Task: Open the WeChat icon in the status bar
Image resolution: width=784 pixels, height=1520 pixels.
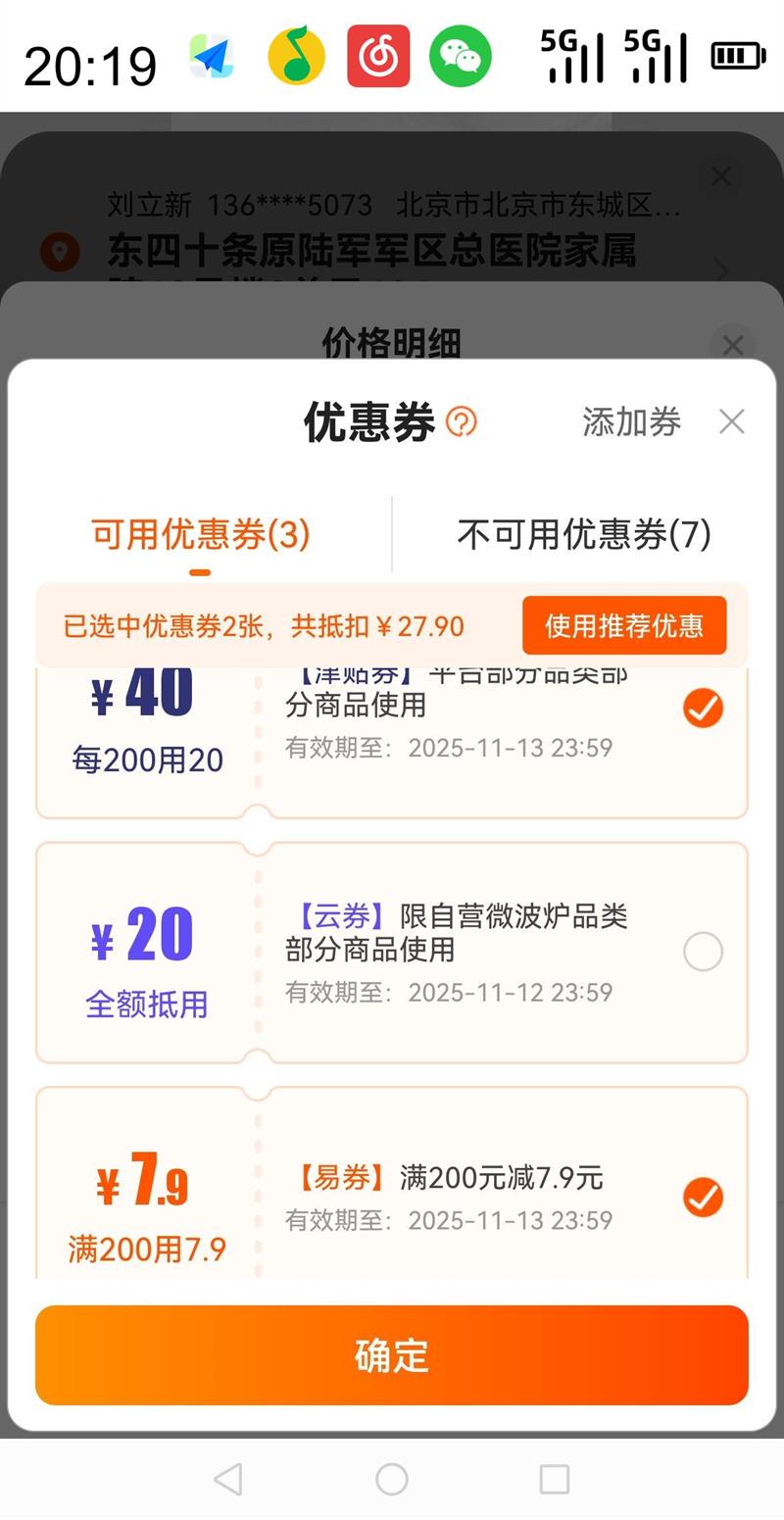Action: coord(460,57)
